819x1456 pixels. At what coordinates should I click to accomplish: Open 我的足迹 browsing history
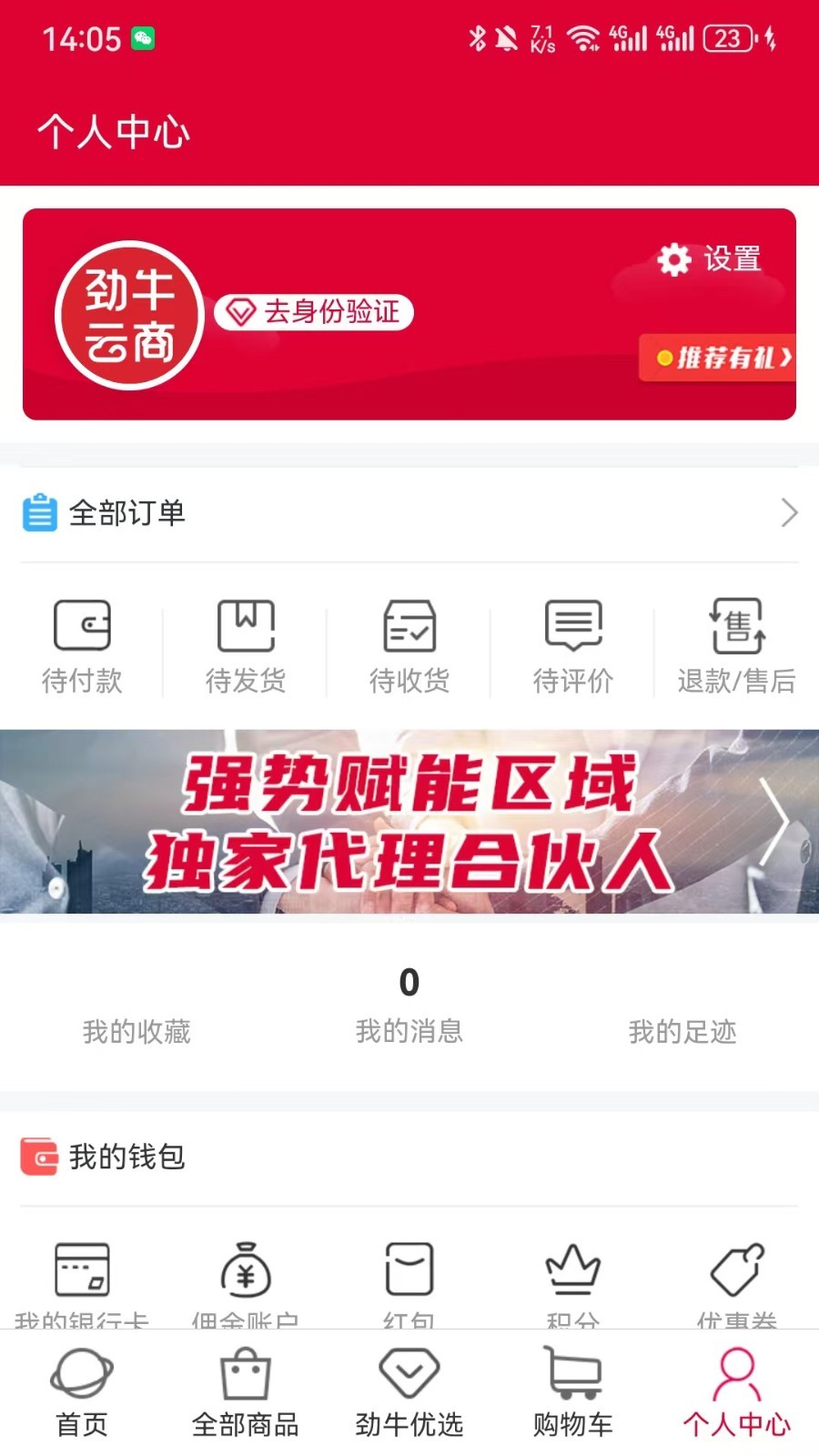coord(682,1031)
